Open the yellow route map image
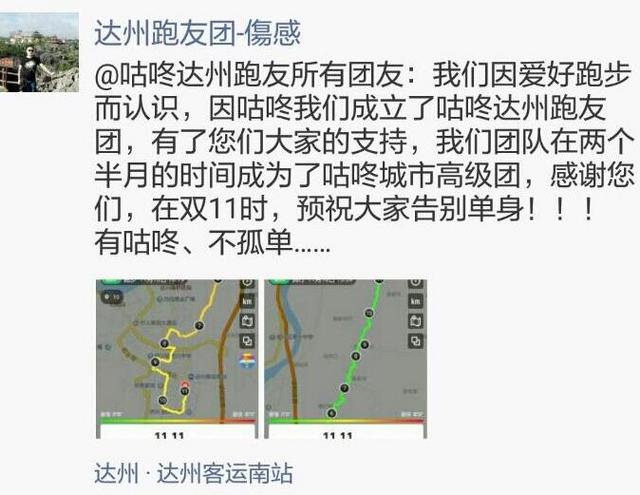Viewport: 640px width, 495px height. (176, 358)
